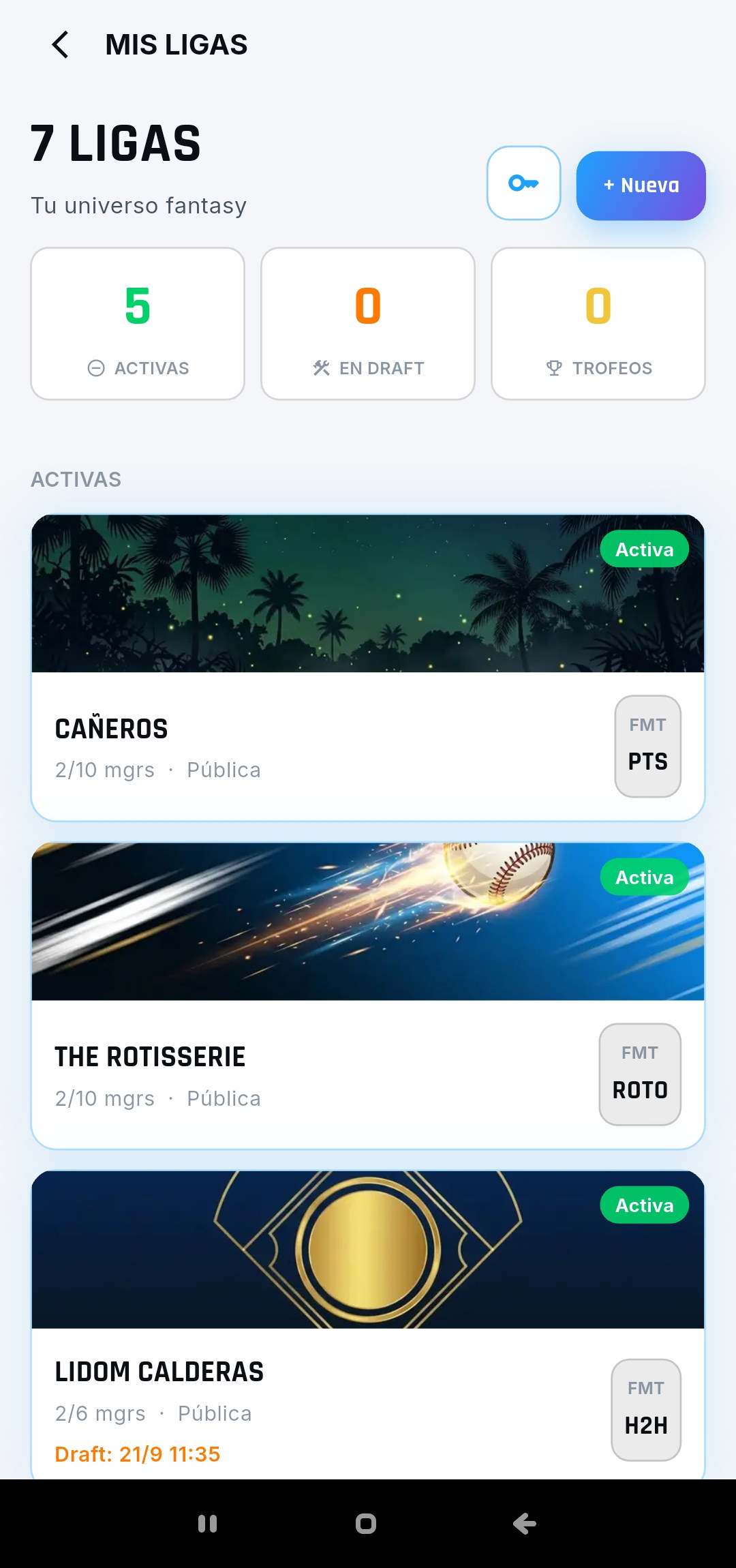The height and width of the screenshot is (1568, 736).
Task: Go back from Mis Ligas
Action: (61, 45)
